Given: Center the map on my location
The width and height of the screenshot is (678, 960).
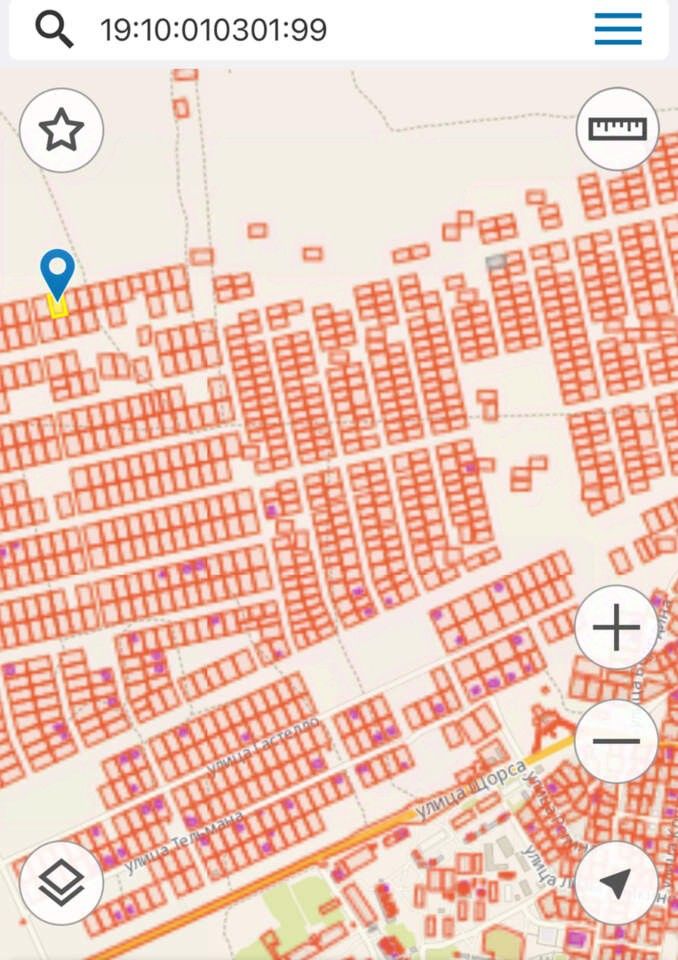Looking at the screenshot, I should [x=617, y=883].
